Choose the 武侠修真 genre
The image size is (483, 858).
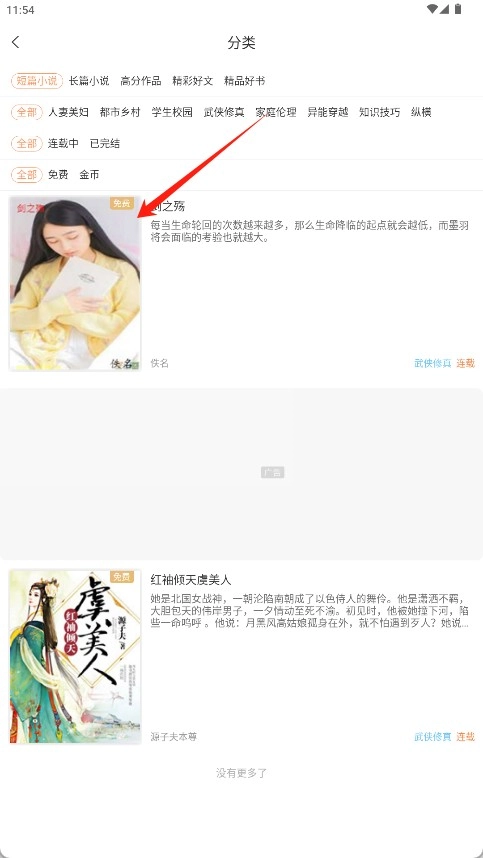[224, 112]
